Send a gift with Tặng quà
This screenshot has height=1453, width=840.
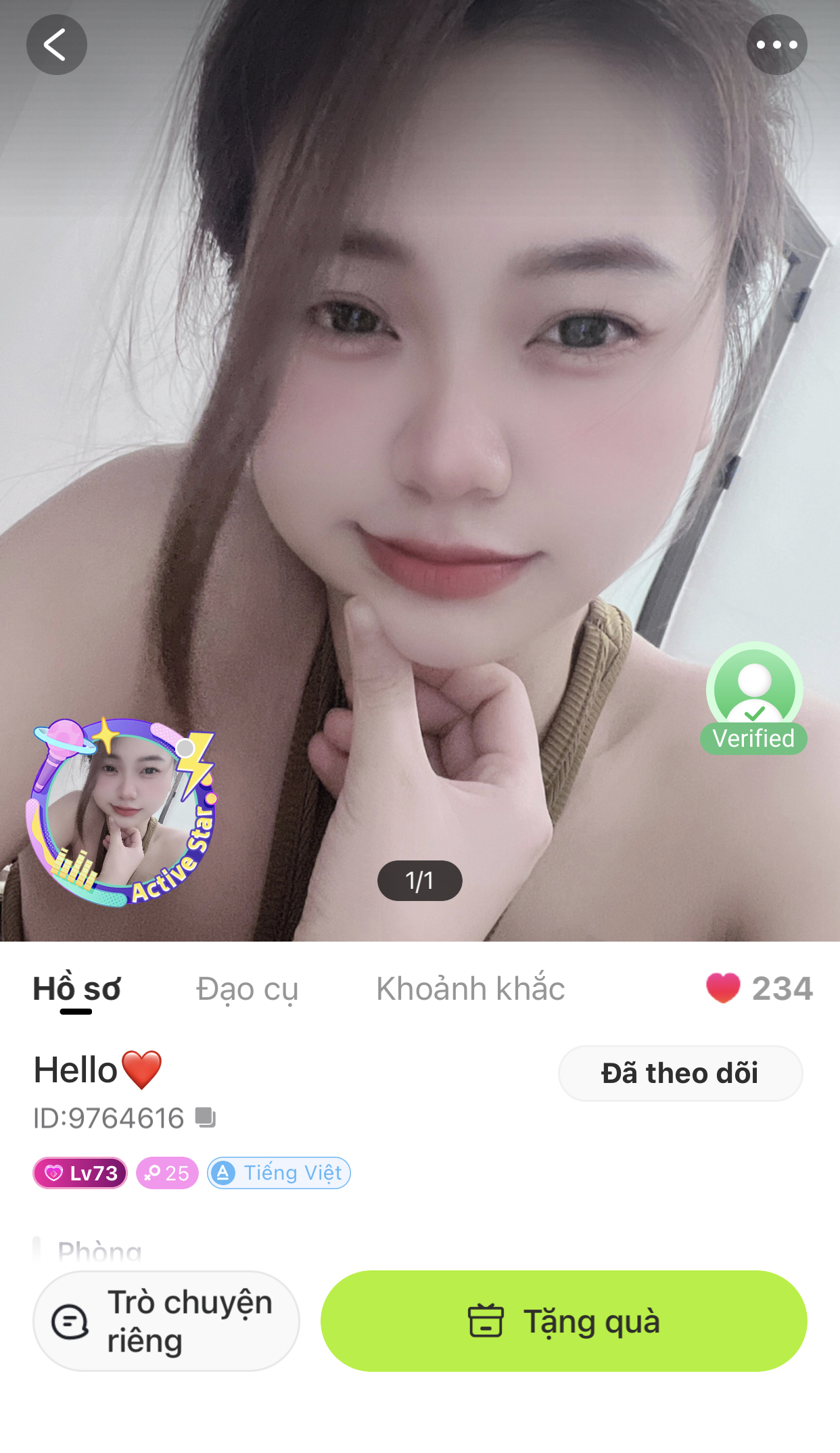563,1321
